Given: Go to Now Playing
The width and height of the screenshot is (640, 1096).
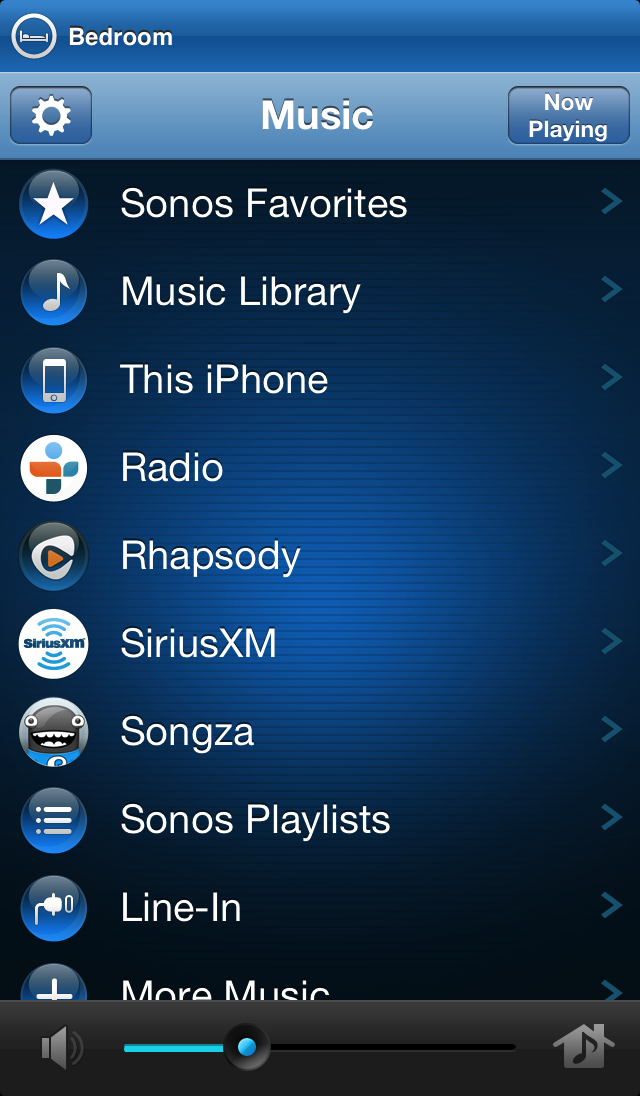Looking at the screenshot, I should coord(568,116).
